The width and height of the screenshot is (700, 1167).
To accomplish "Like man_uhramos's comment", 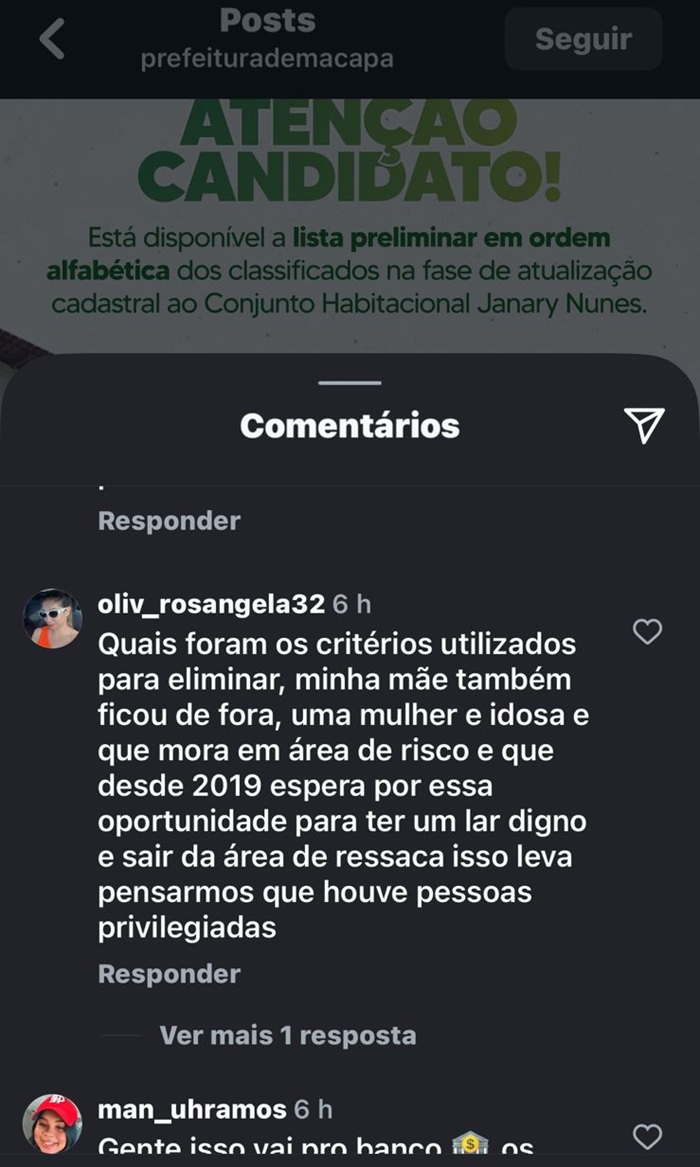I will point(648,1136).
